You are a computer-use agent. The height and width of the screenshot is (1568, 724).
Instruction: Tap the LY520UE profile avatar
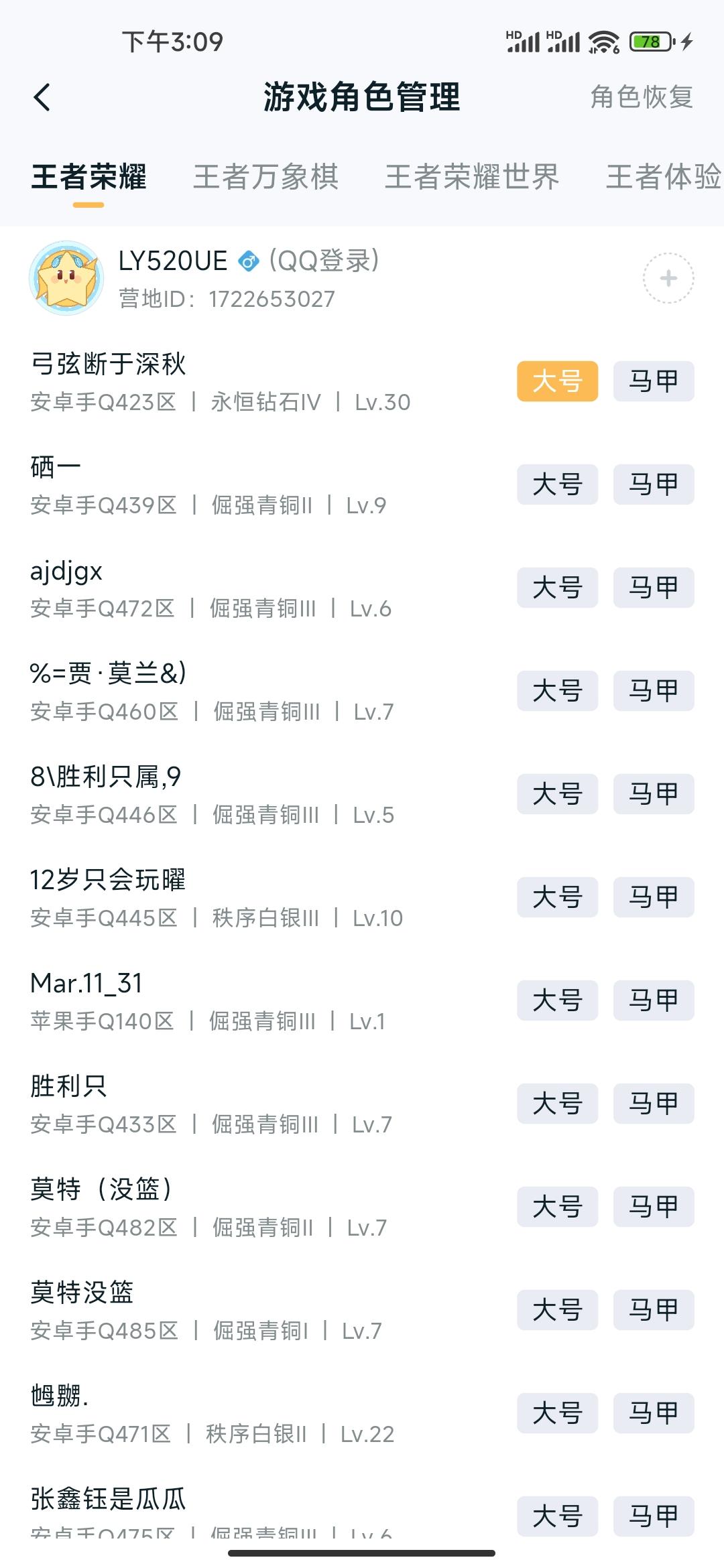[x=66, y=279]
